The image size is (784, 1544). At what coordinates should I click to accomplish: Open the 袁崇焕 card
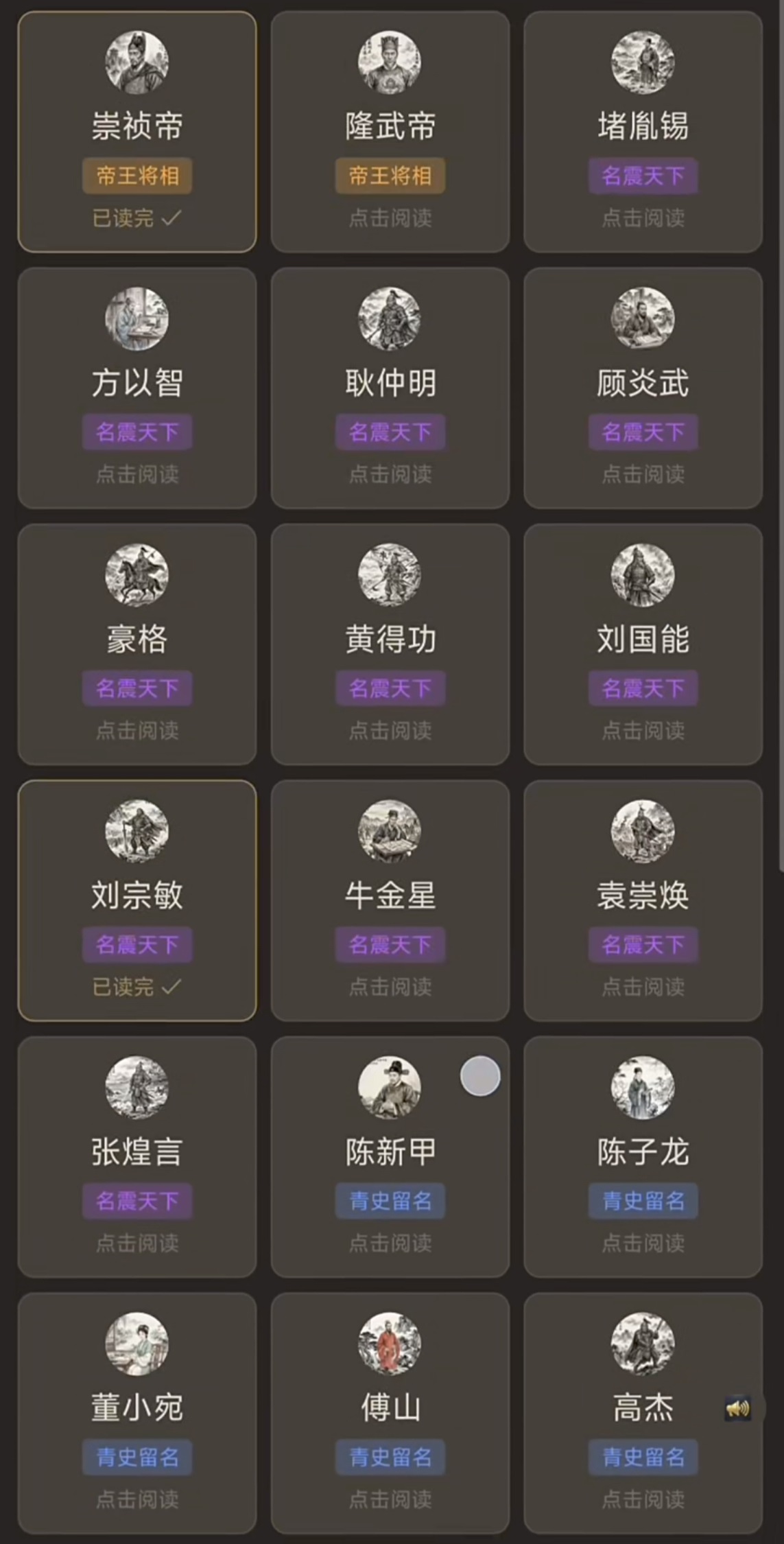[x=643, y=900]
